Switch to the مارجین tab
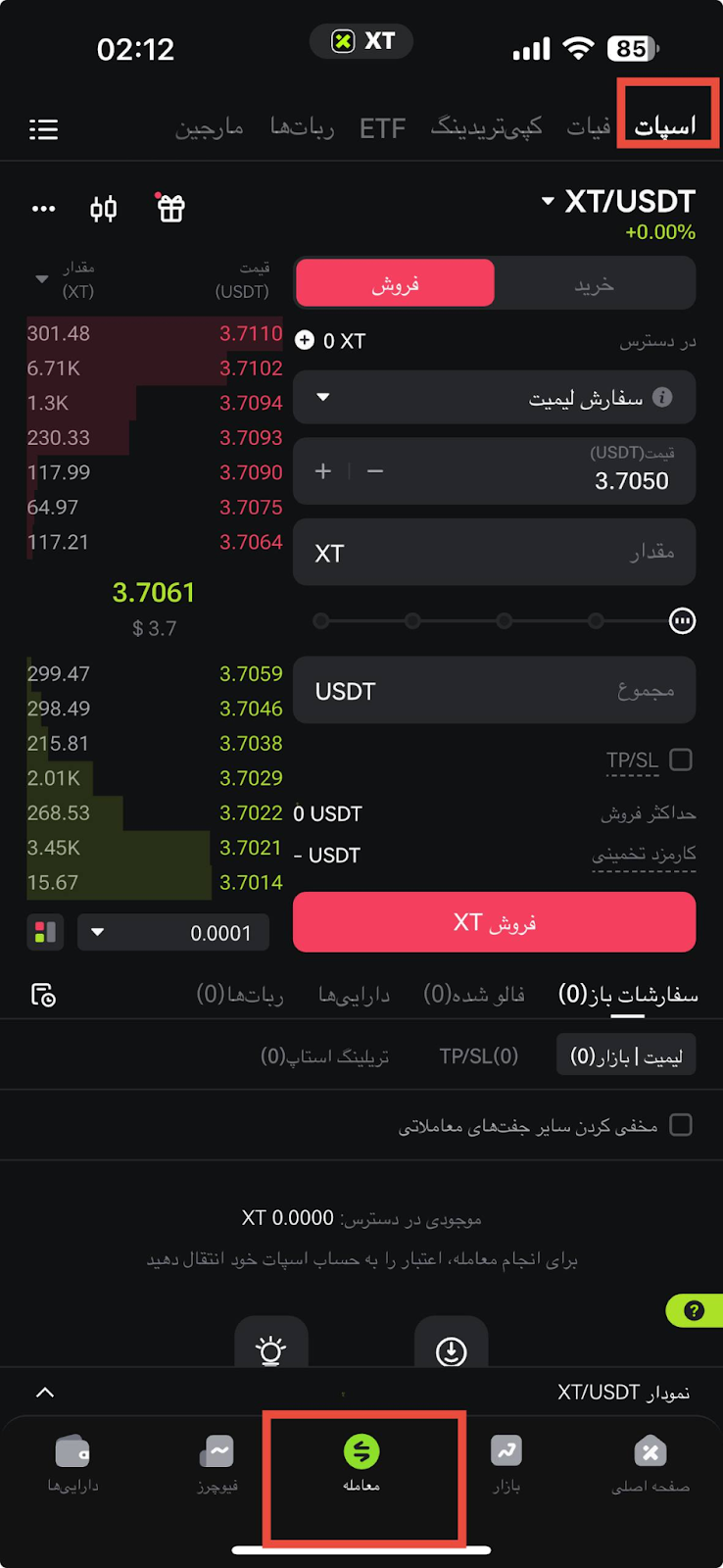 (x=209, y=128)
